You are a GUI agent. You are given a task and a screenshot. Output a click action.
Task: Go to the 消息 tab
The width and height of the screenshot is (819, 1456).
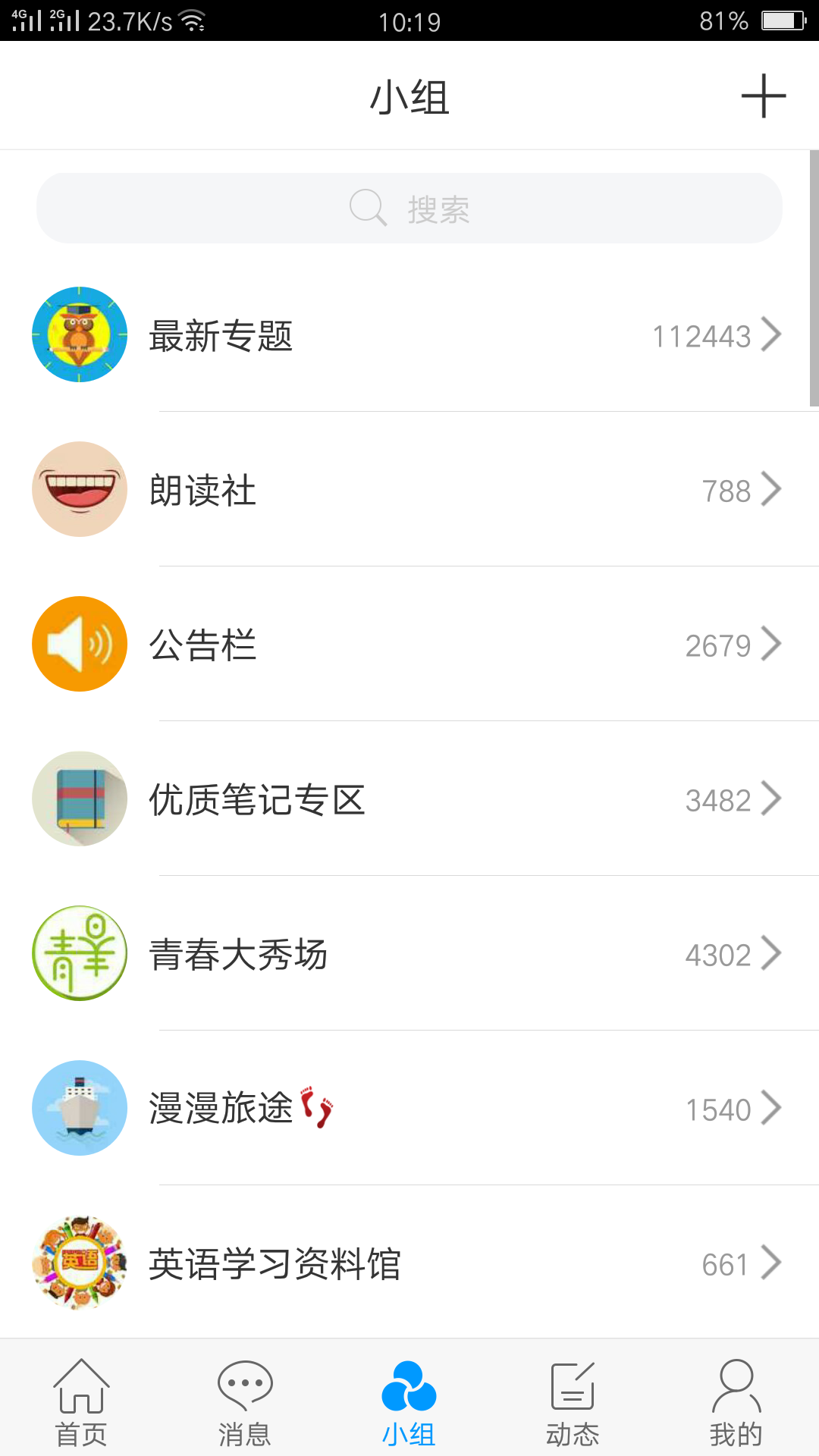pyautogui.click(x=245, y=1401)
